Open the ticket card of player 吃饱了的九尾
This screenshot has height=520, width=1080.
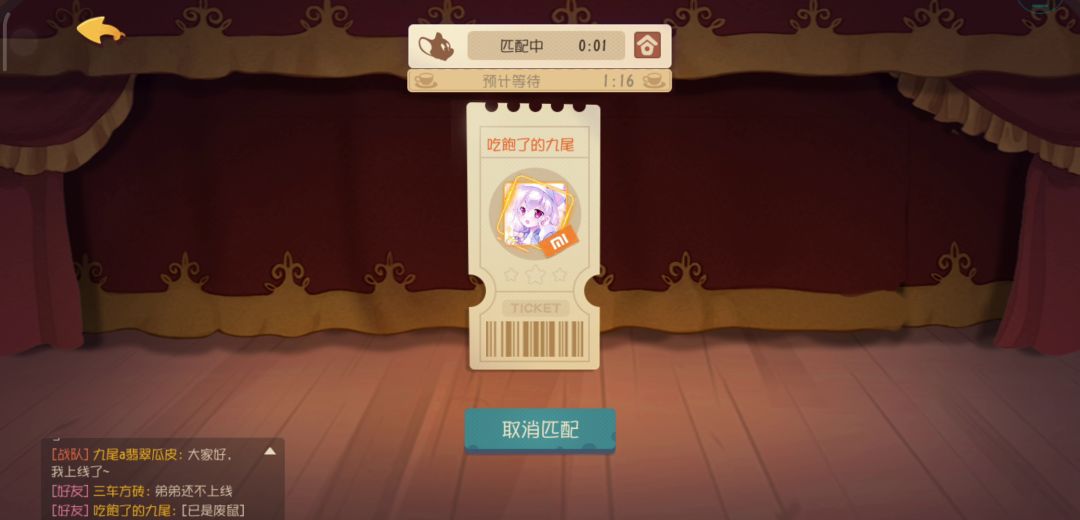coord(533,236)
